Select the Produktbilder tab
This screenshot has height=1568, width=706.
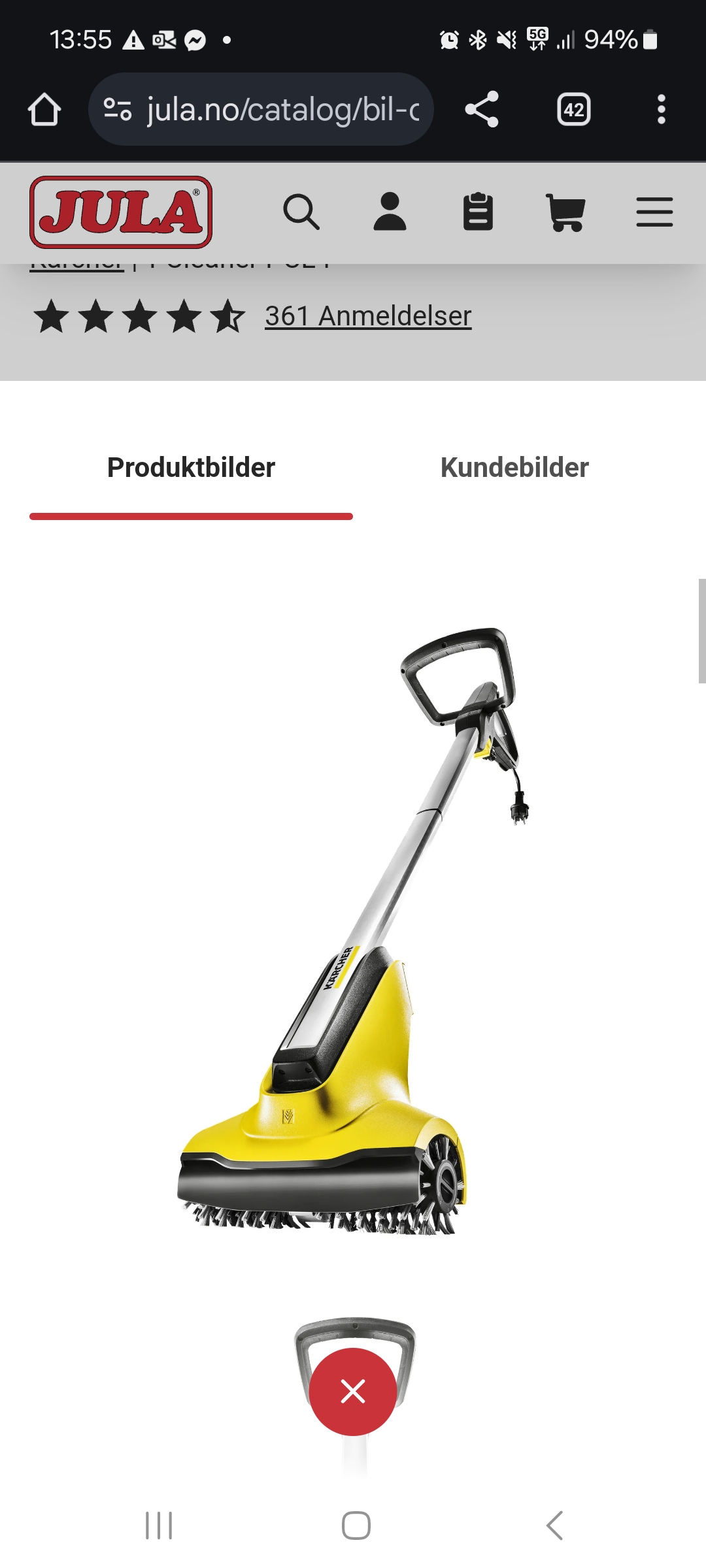tap(191, 468)
